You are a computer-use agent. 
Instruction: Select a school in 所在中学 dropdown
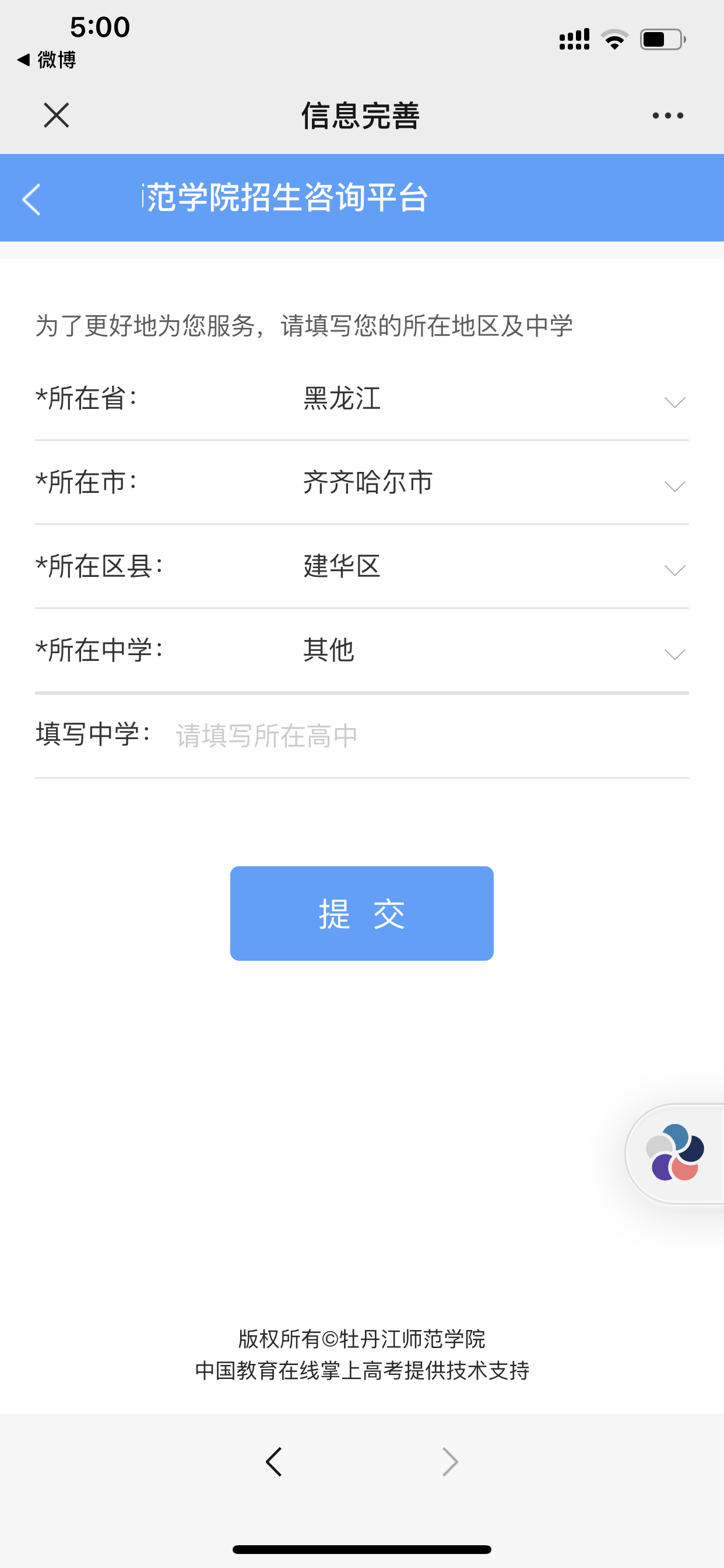click(361, 650)
